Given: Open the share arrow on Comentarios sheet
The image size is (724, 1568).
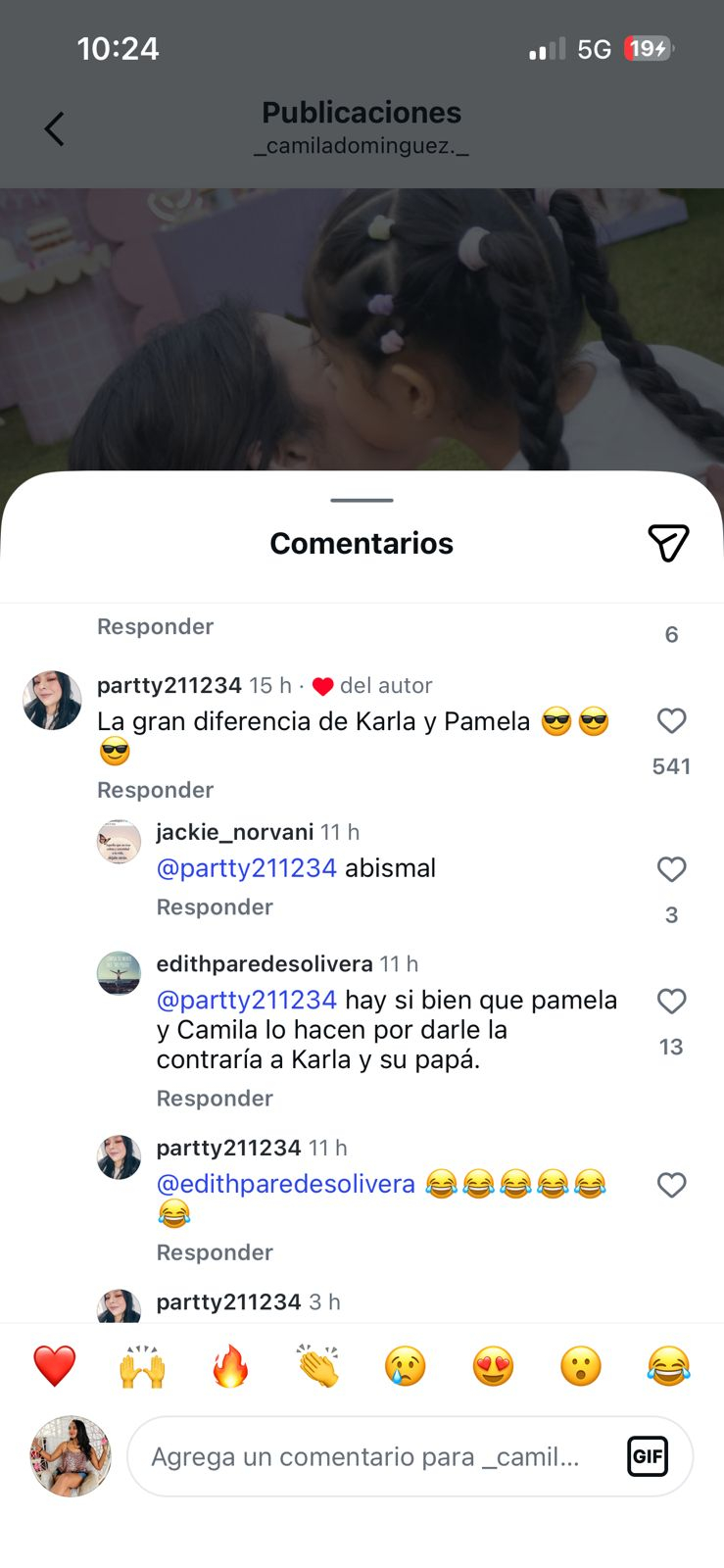Looking at the screenshot, I should click(669, 544).
